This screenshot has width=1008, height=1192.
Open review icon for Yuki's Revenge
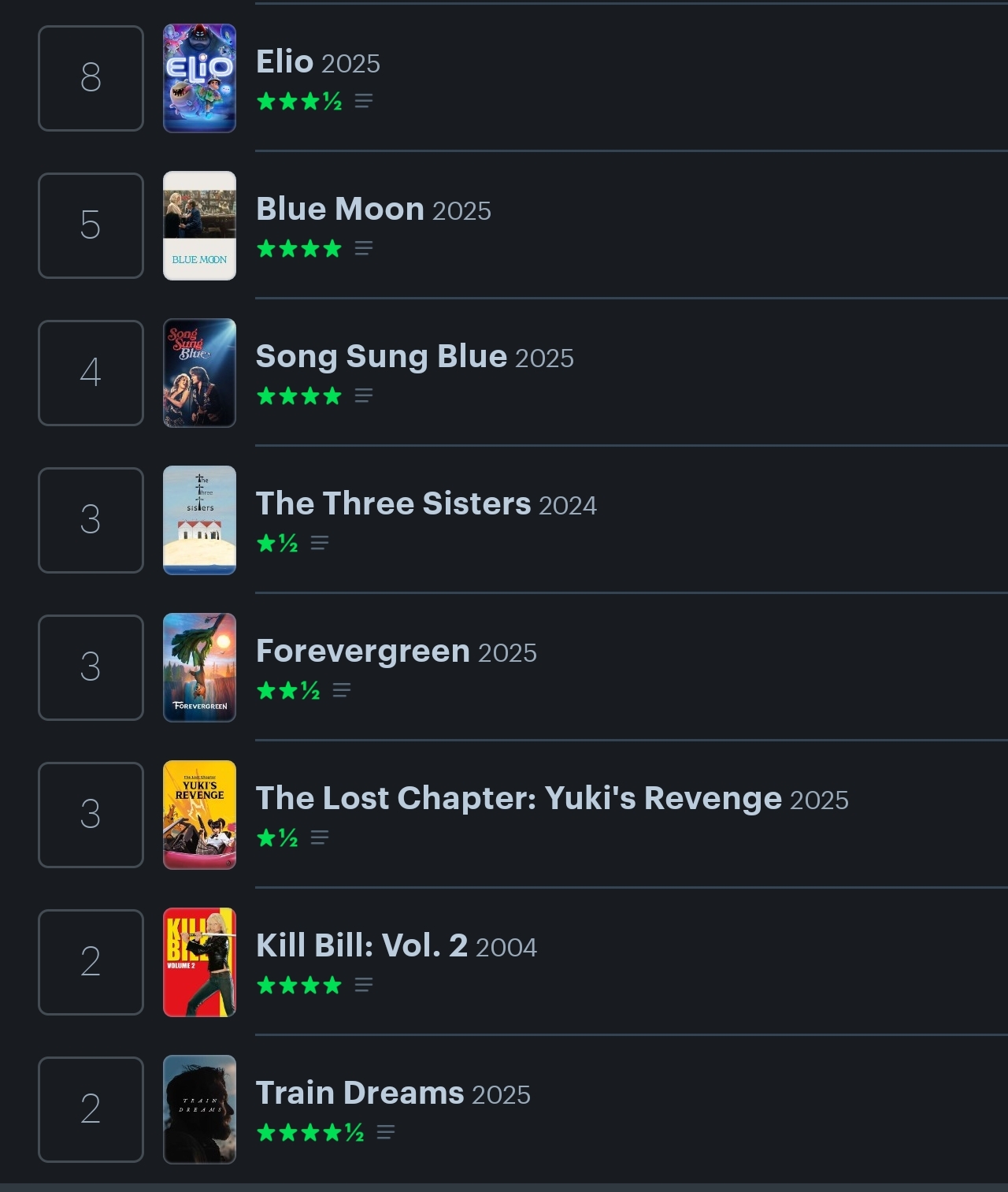(319, 837)
